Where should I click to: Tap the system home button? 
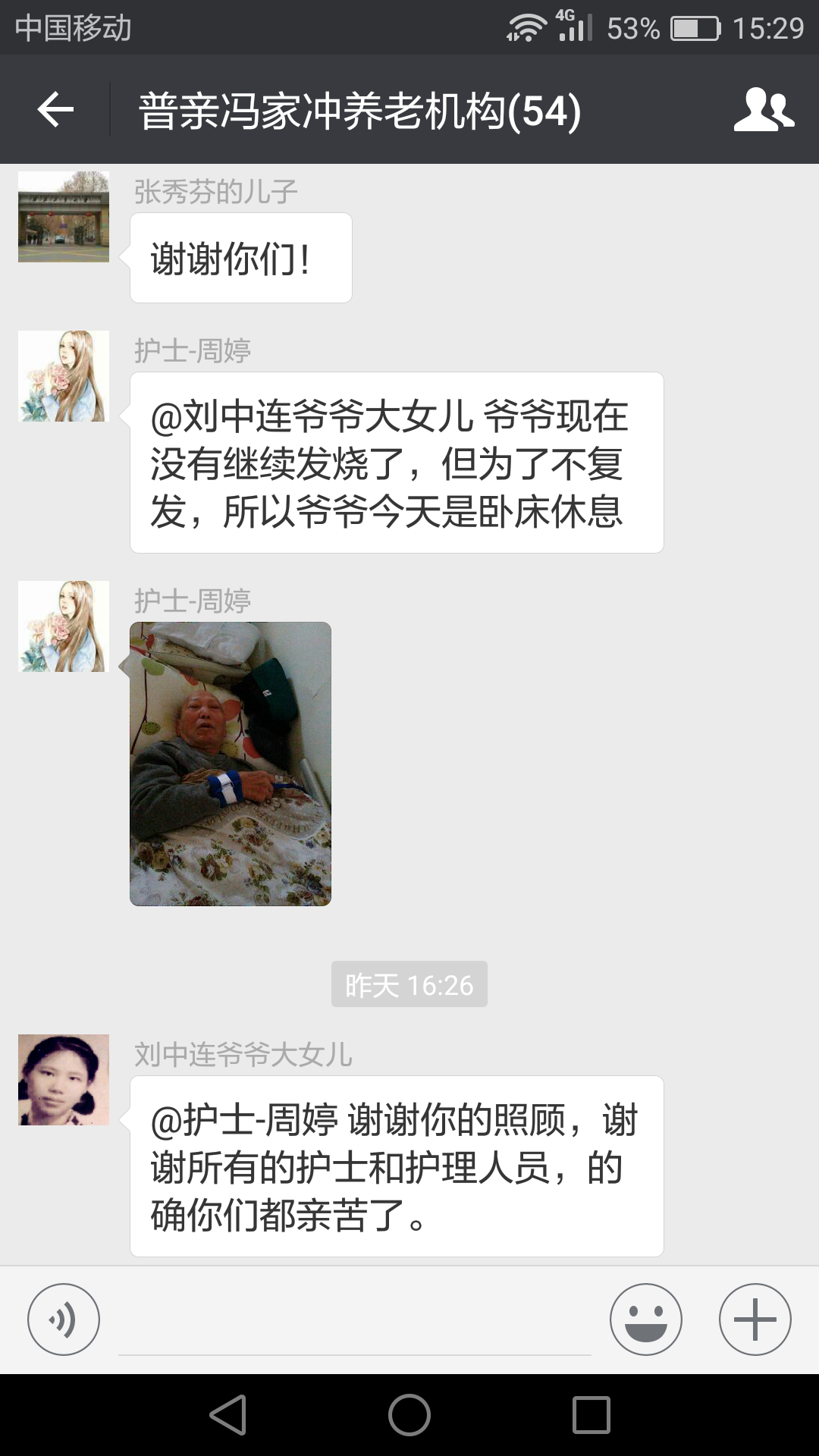pos(409,1415)
